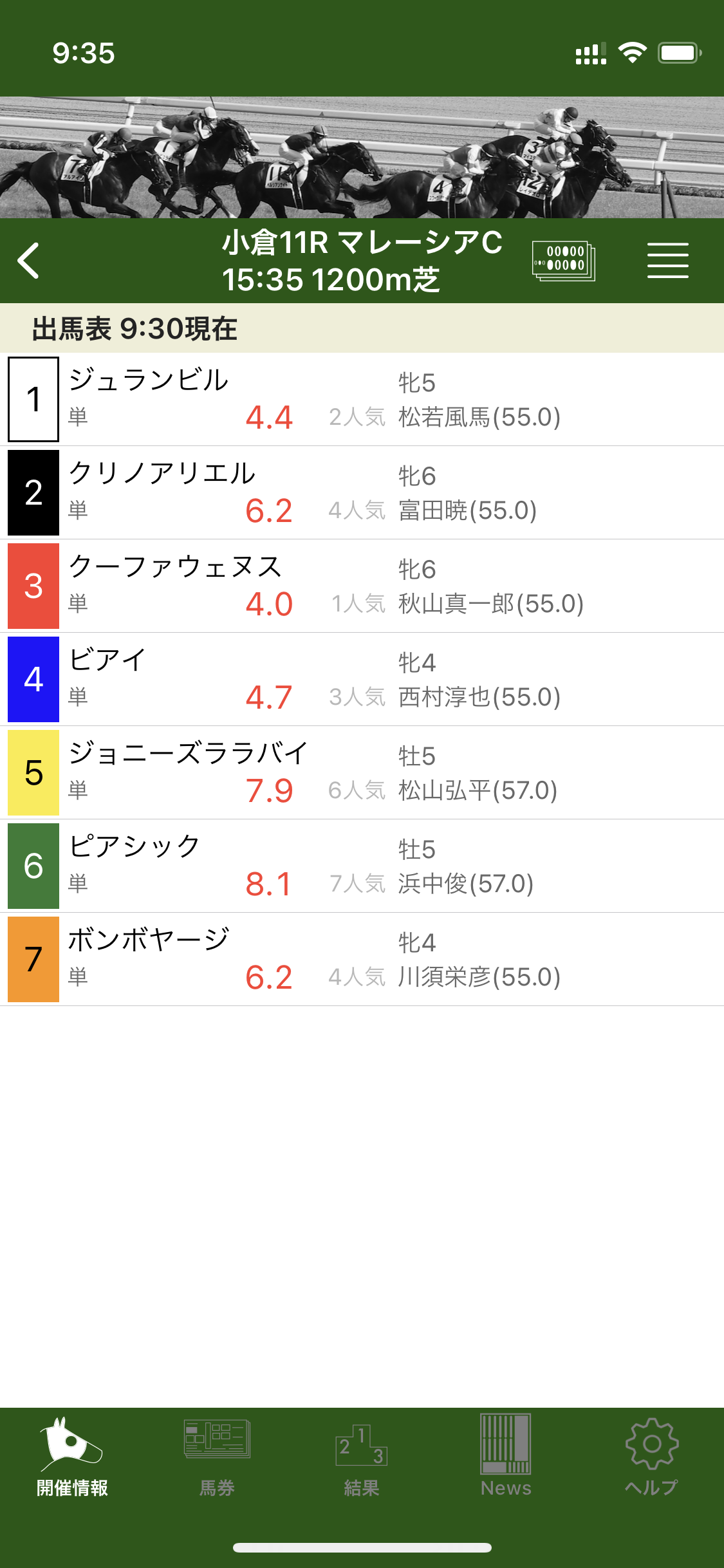This screenshot has width=724, height=1568.
Task: Open the ヘルプ help tab
Action: pos(651,1458)
